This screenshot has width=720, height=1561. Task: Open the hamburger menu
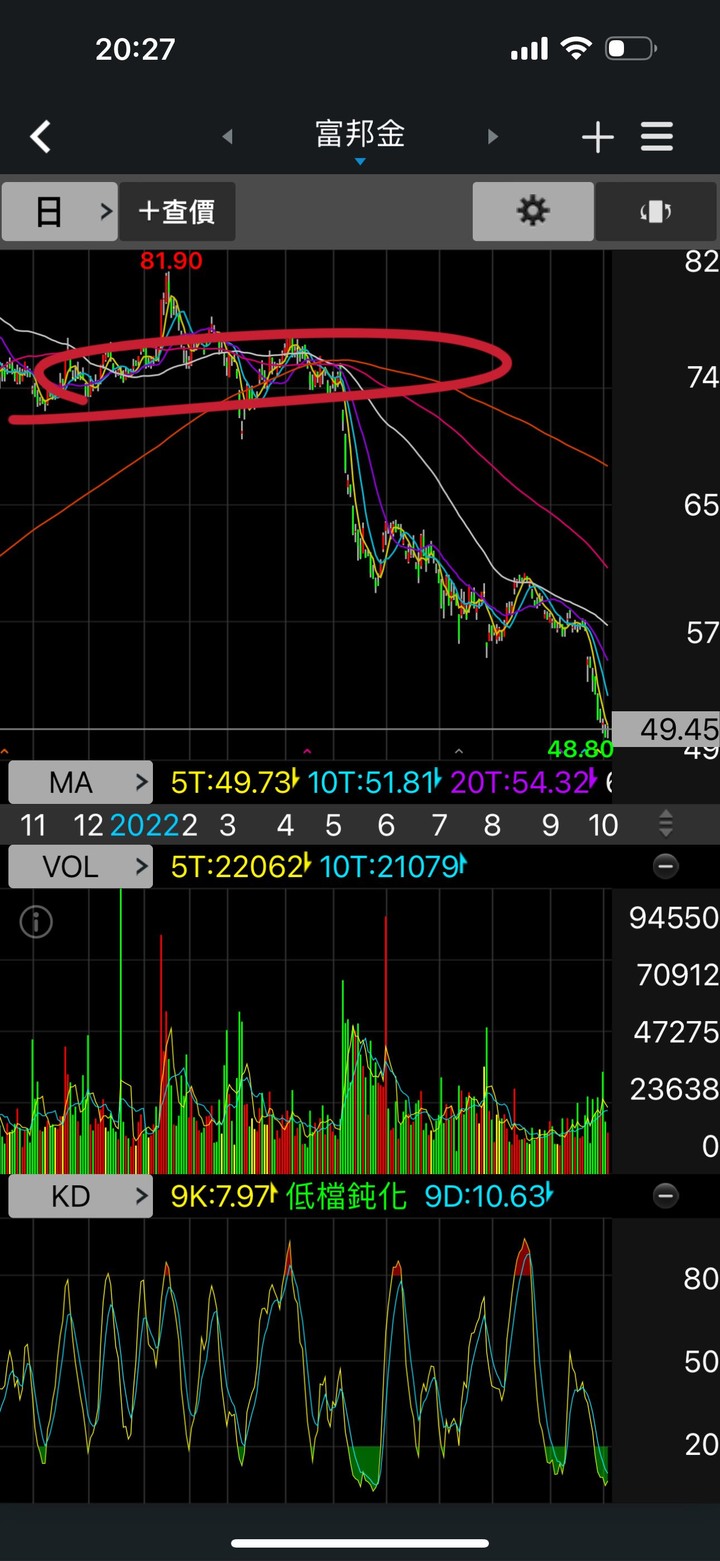tap(657, 137)
